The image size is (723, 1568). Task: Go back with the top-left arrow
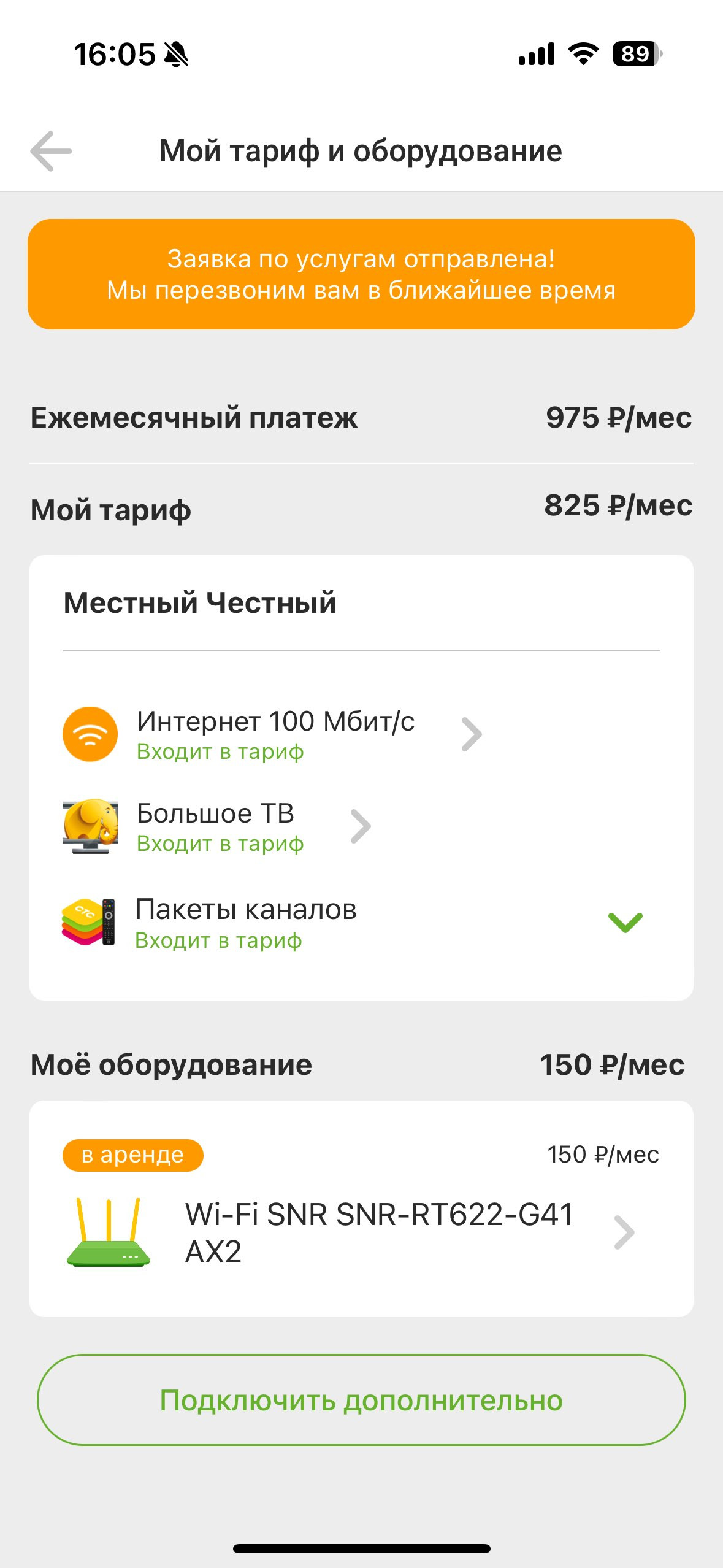click(x=52, y=151)
